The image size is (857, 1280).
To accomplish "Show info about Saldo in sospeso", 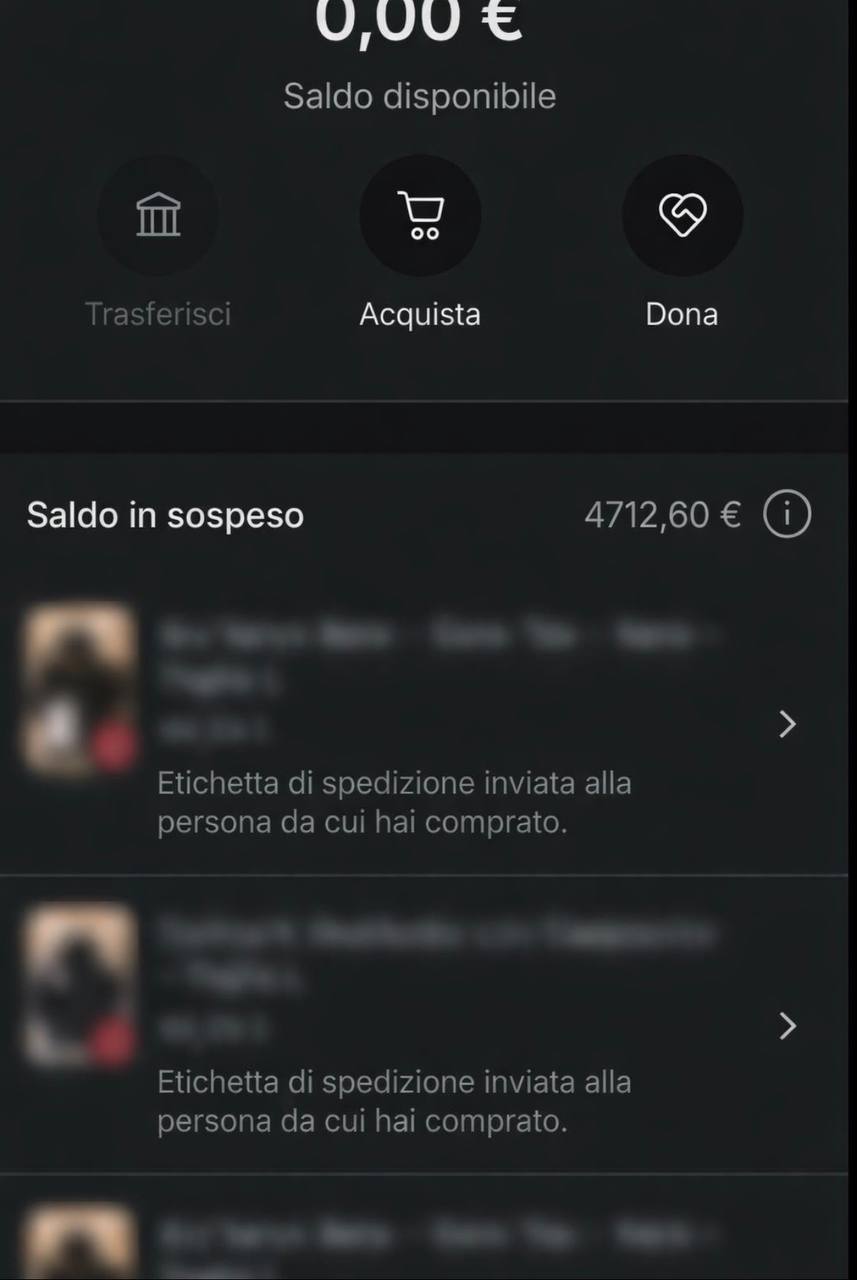I will (x=787, y=515).
